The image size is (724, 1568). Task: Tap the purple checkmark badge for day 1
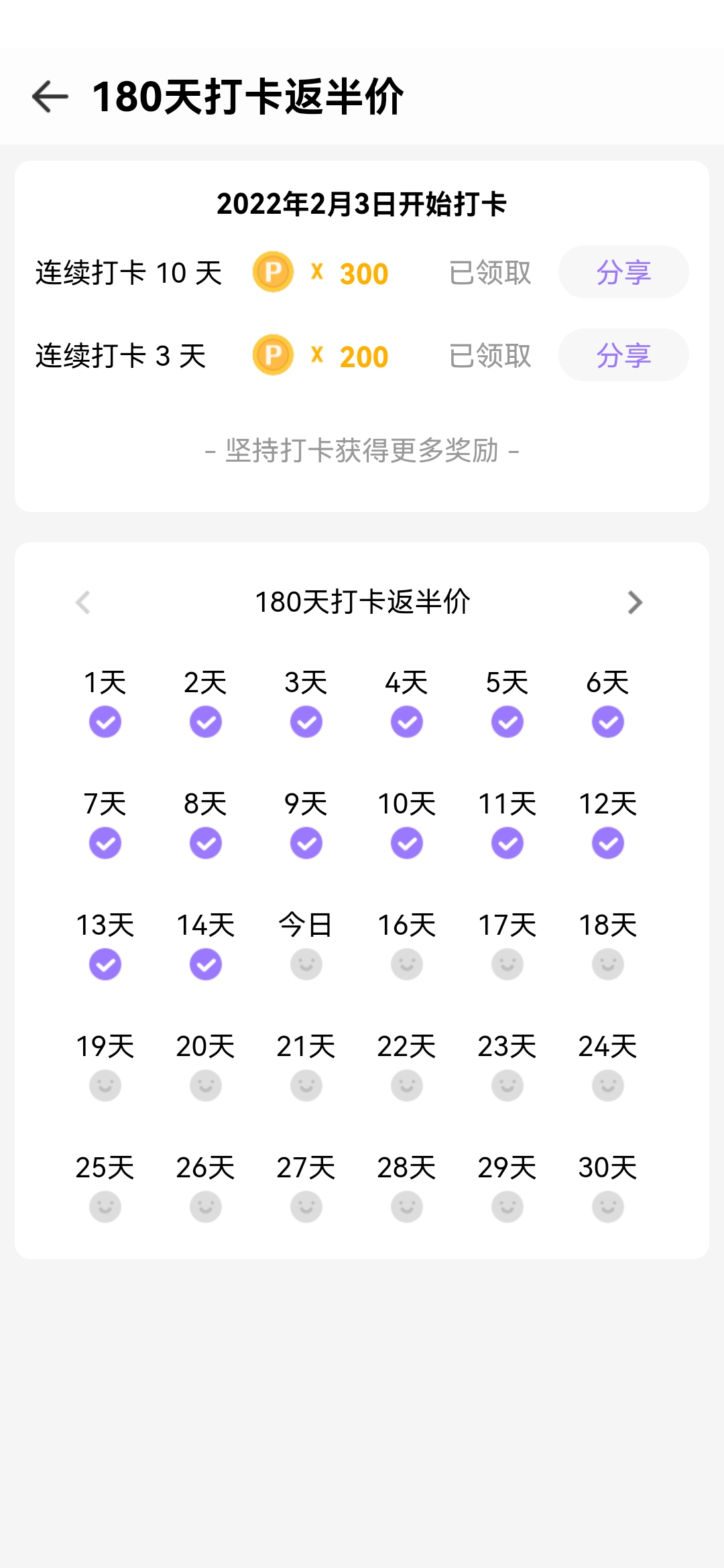(x=105, y=721)
